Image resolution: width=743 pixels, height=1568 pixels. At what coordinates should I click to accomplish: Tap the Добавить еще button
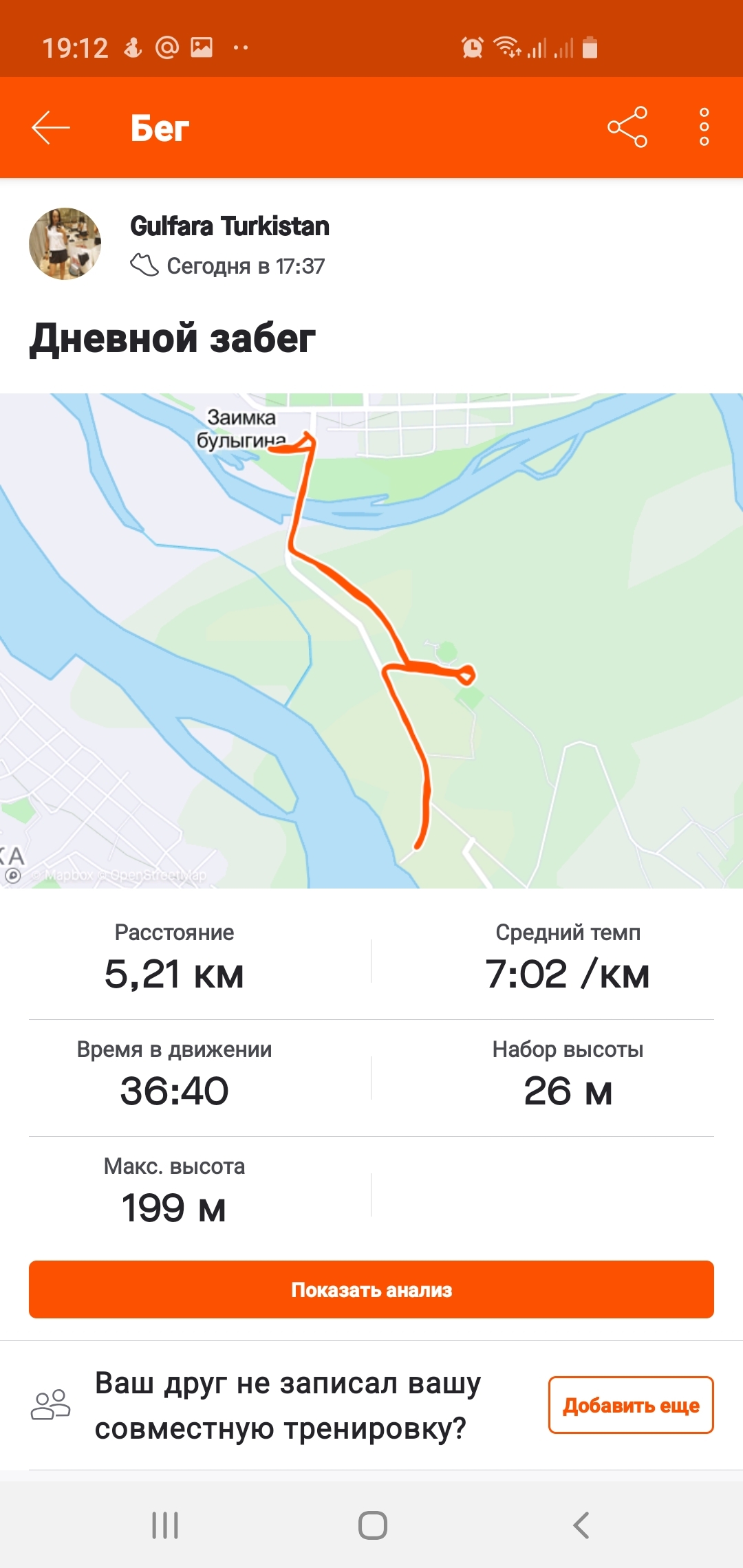pos(630,1405)
